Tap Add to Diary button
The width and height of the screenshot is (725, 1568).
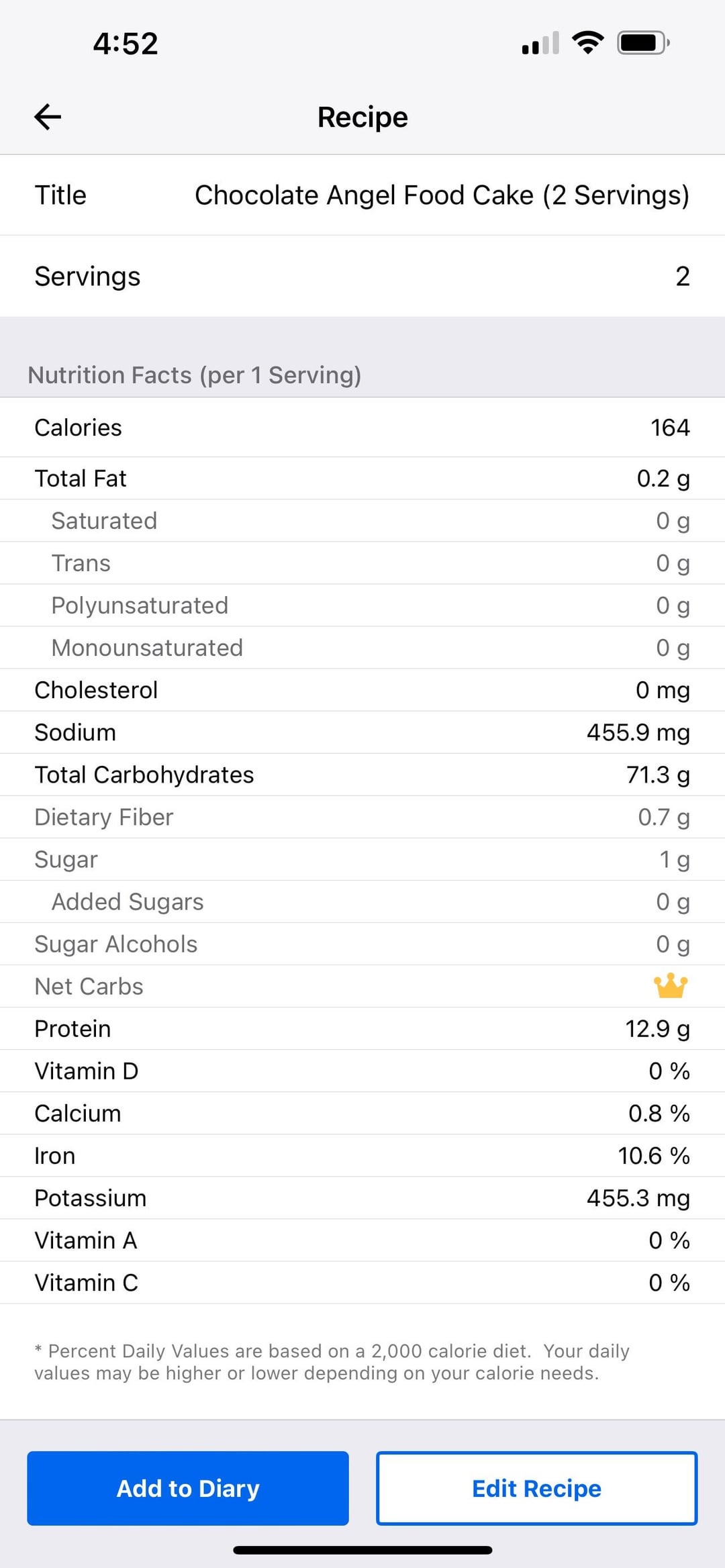[188, 1488]
